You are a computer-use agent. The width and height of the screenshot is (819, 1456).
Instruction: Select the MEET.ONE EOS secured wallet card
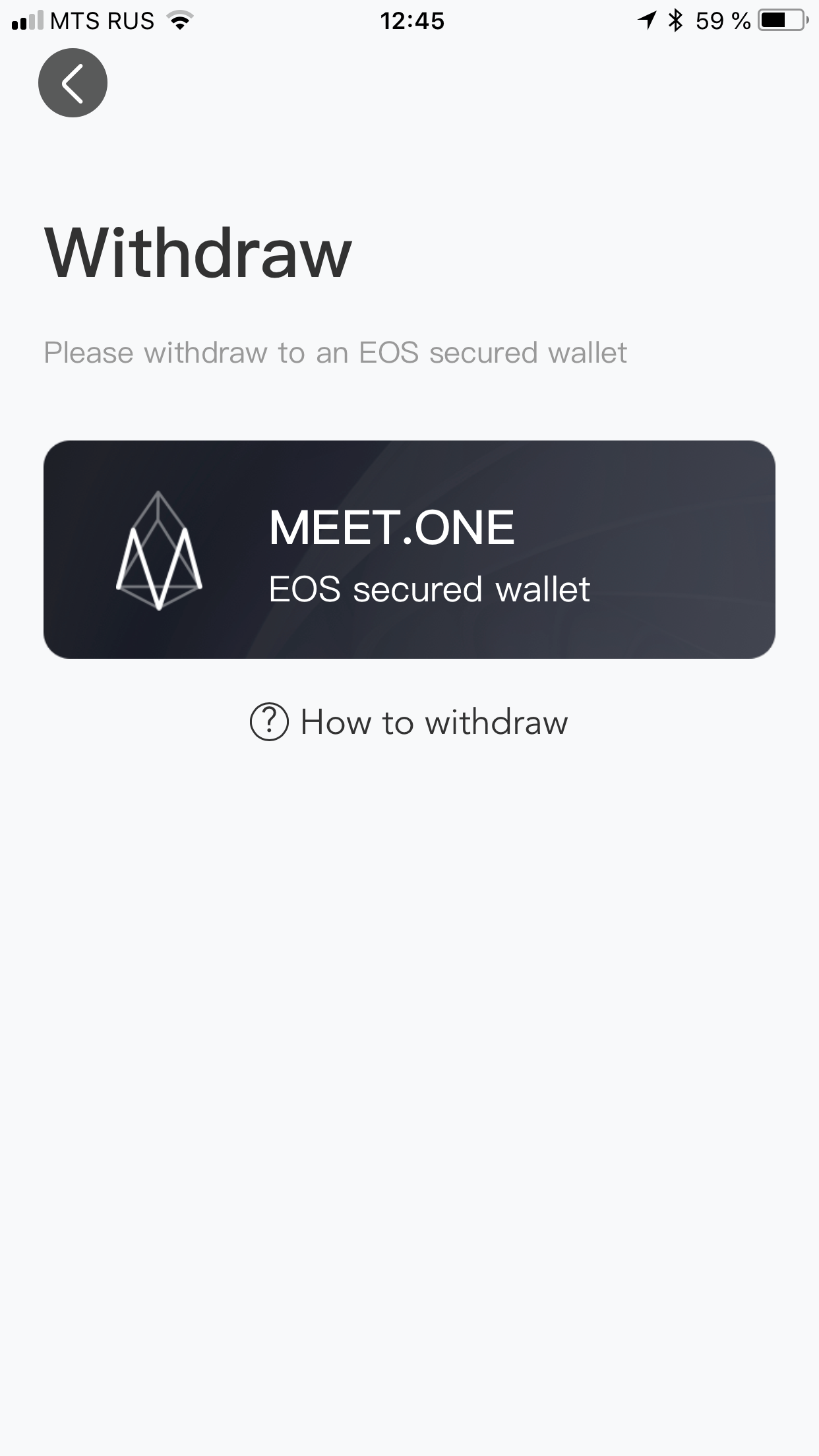pyautogui.click(x=409, y=549)
